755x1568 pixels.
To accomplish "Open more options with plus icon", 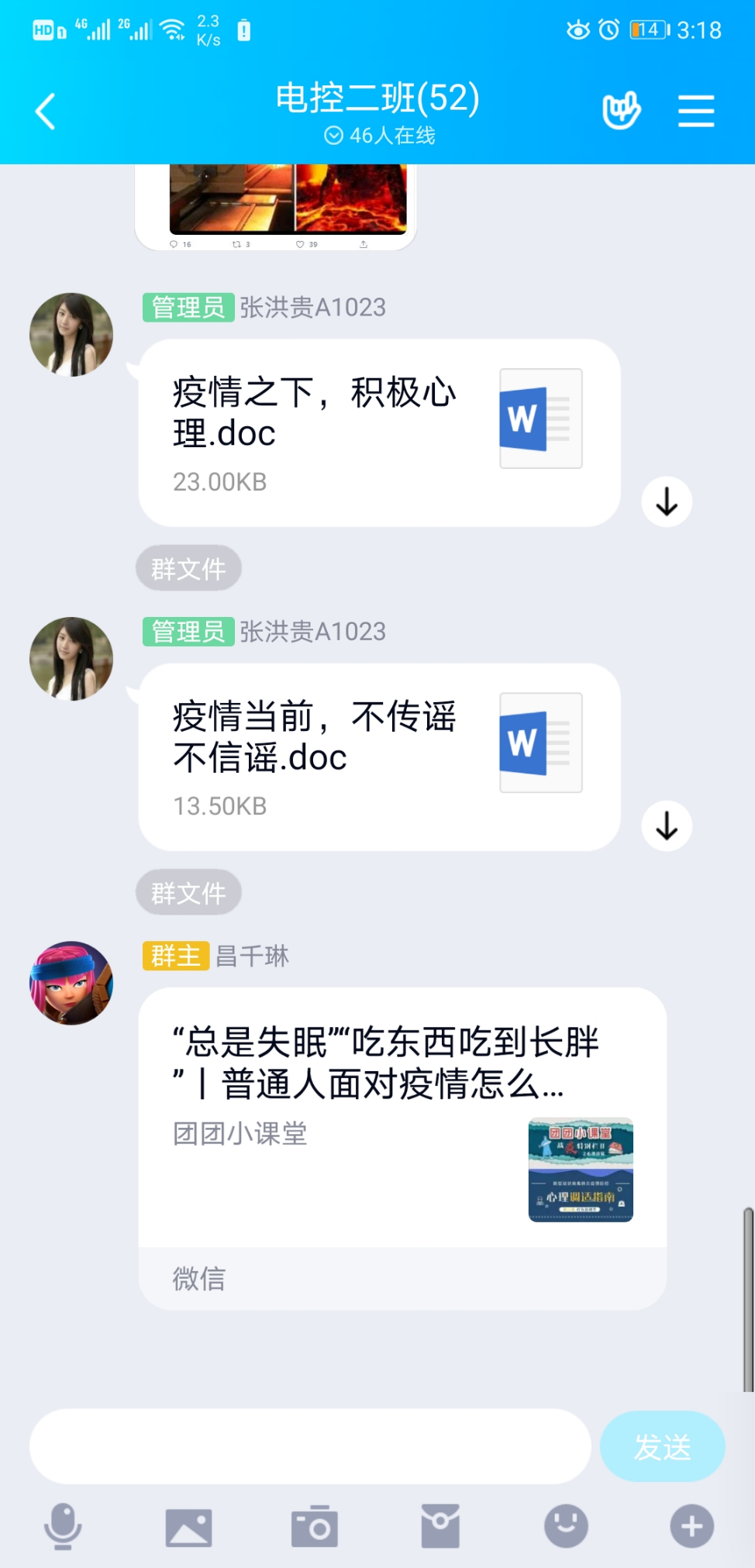I will pos(691,1527).
